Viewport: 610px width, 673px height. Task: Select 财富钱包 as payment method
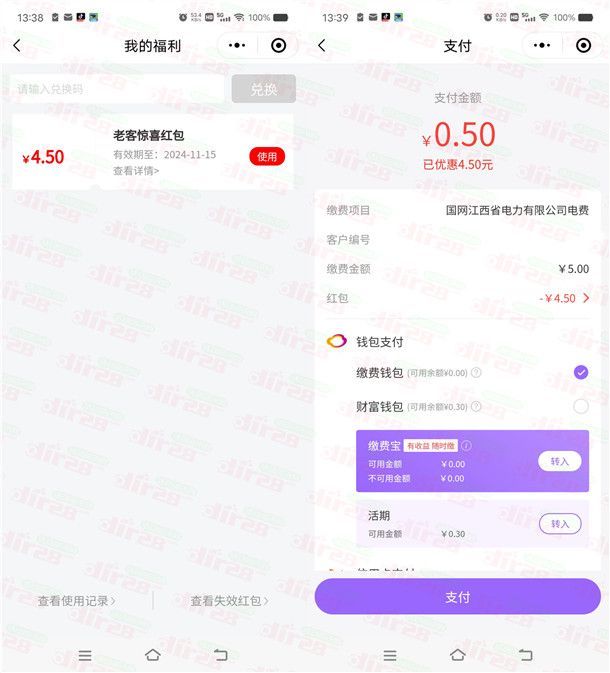click(581, 407)
